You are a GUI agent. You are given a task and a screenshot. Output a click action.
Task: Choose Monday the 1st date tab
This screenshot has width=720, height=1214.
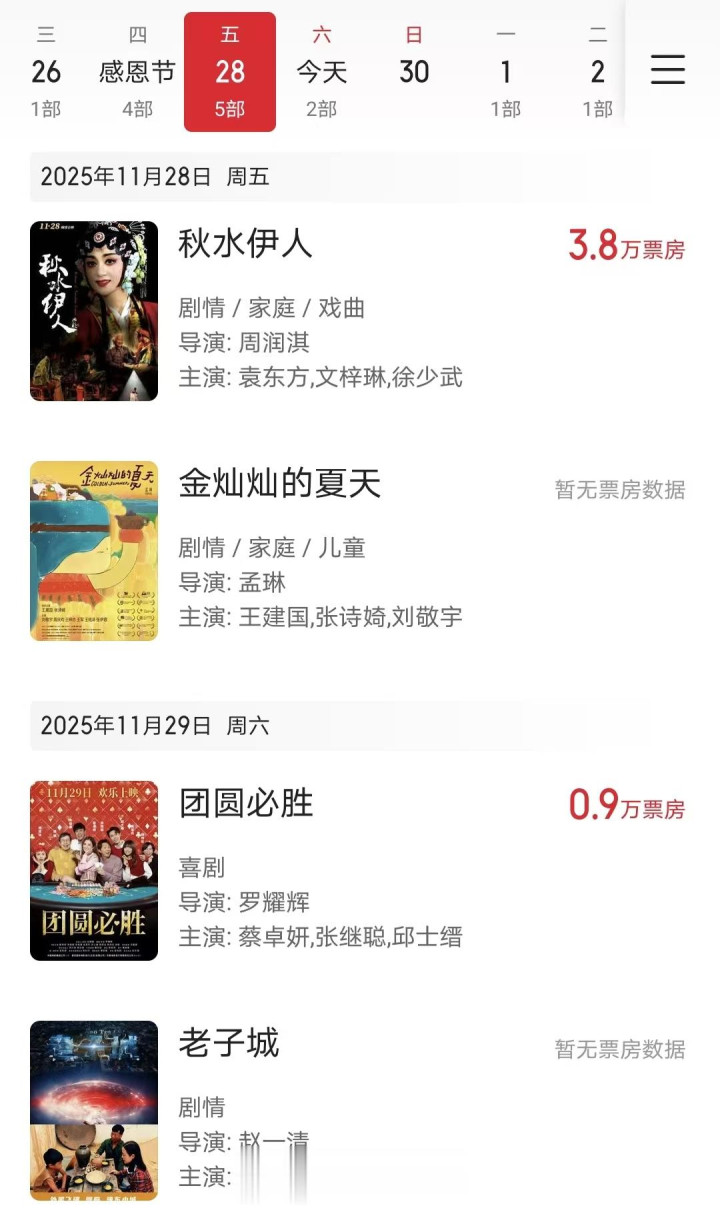pos(506,72)
